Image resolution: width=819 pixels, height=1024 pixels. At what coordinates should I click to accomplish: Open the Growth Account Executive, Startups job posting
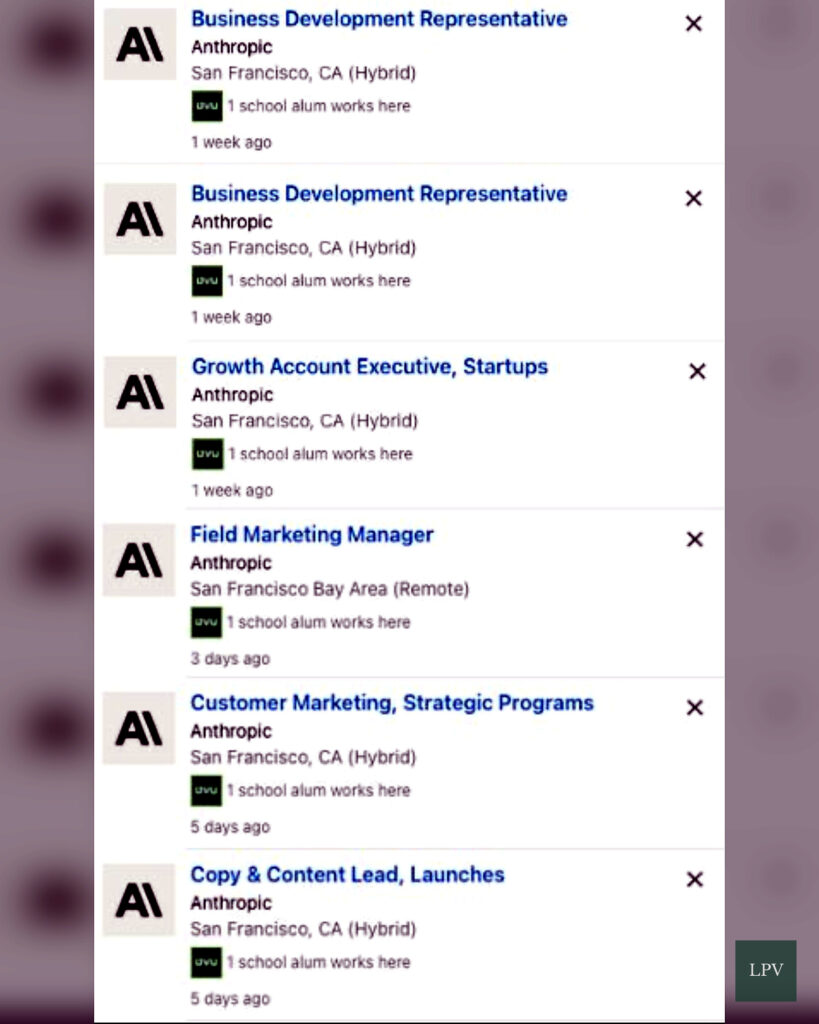click(x=369, y=367)
